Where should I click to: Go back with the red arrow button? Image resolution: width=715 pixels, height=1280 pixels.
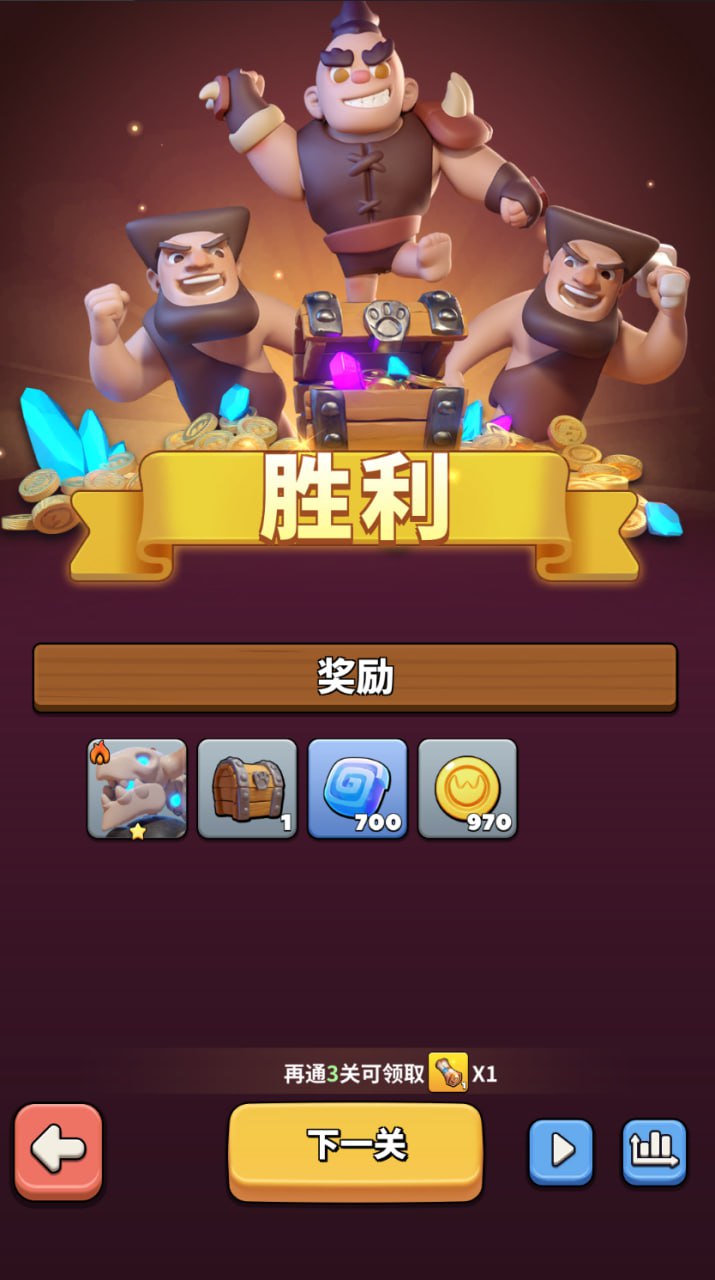click(x=58, y=1150)
